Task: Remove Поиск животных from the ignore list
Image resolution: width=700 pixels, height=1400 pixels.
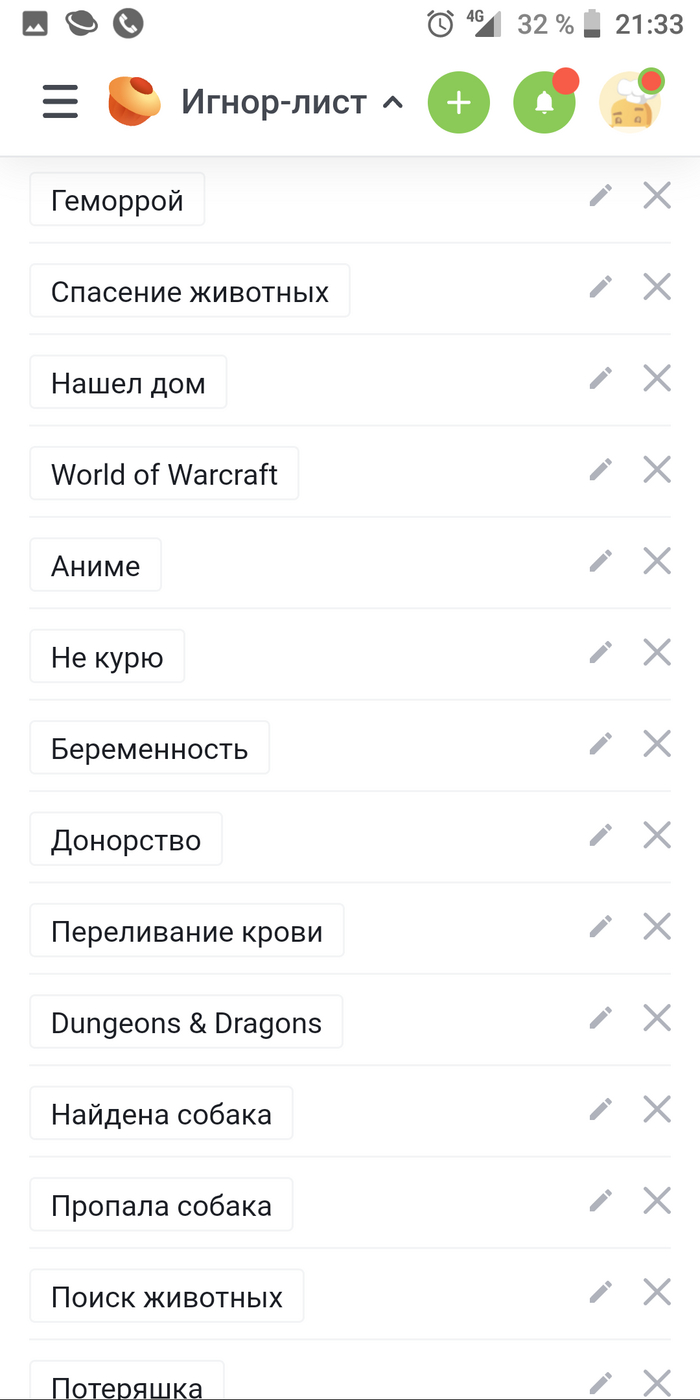Action: (x=657, y=1293)
